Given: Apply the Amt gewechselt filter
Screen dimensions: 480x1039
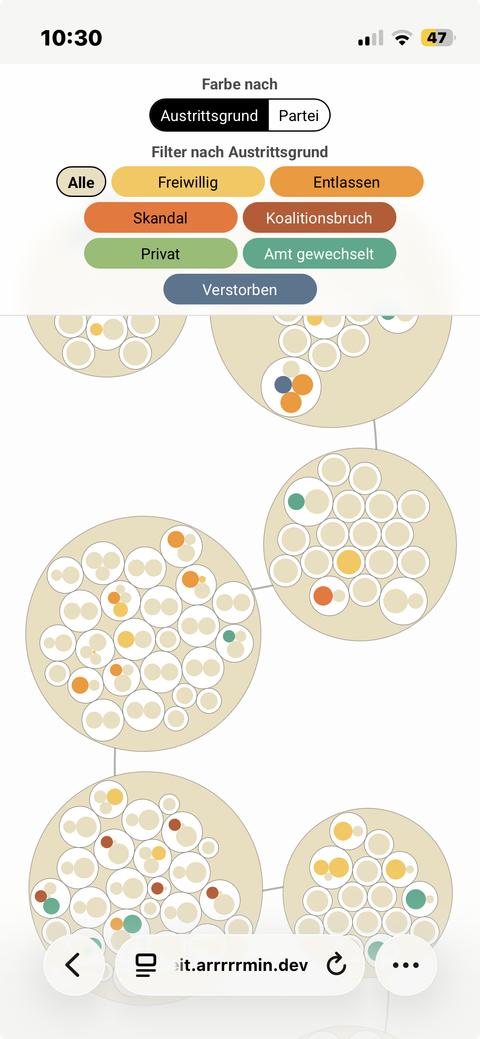Looking at the screenshot, I should pyautogui.click(x=320, y=253).
